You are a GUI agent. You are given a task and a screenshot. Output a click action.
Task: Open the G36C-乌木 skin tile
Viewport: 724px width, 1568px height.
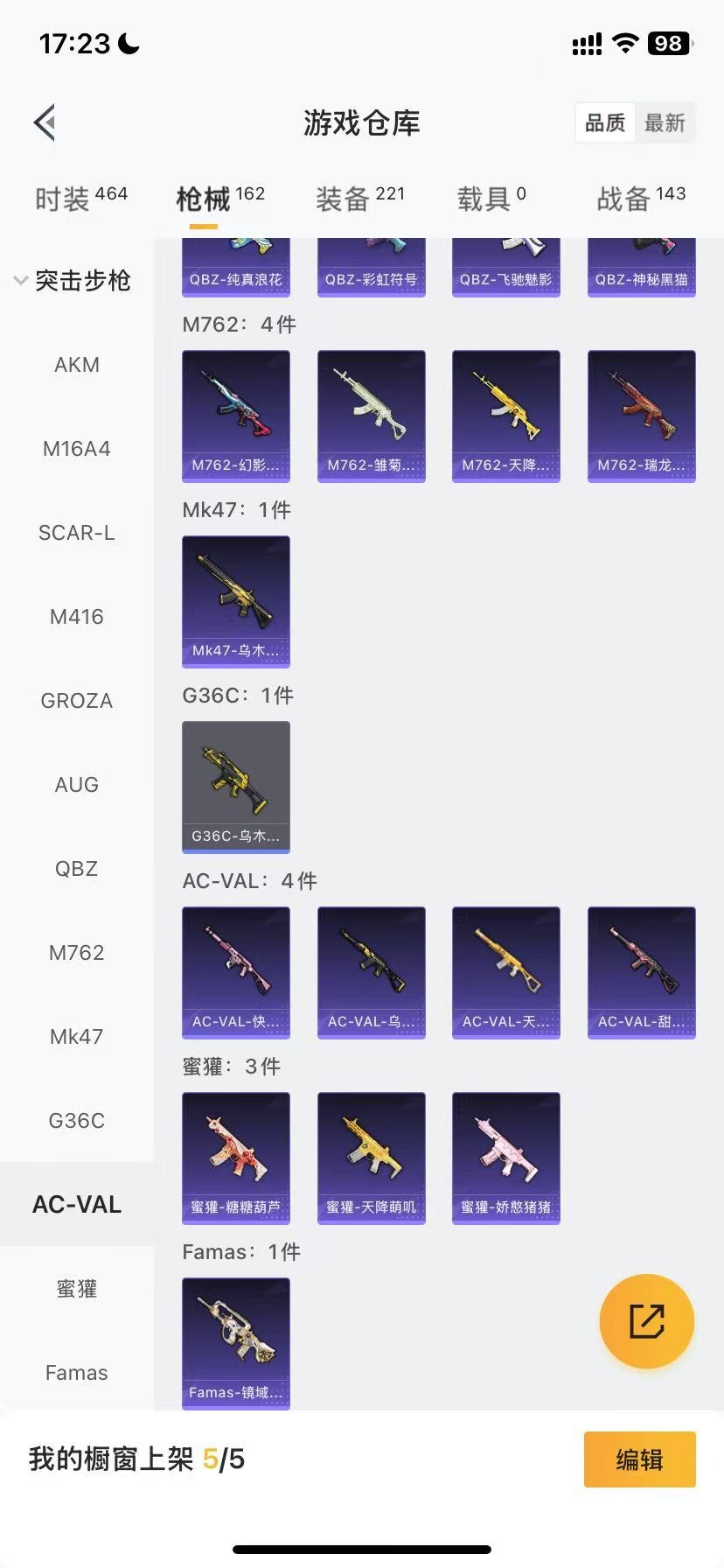[x=236, y=787]
